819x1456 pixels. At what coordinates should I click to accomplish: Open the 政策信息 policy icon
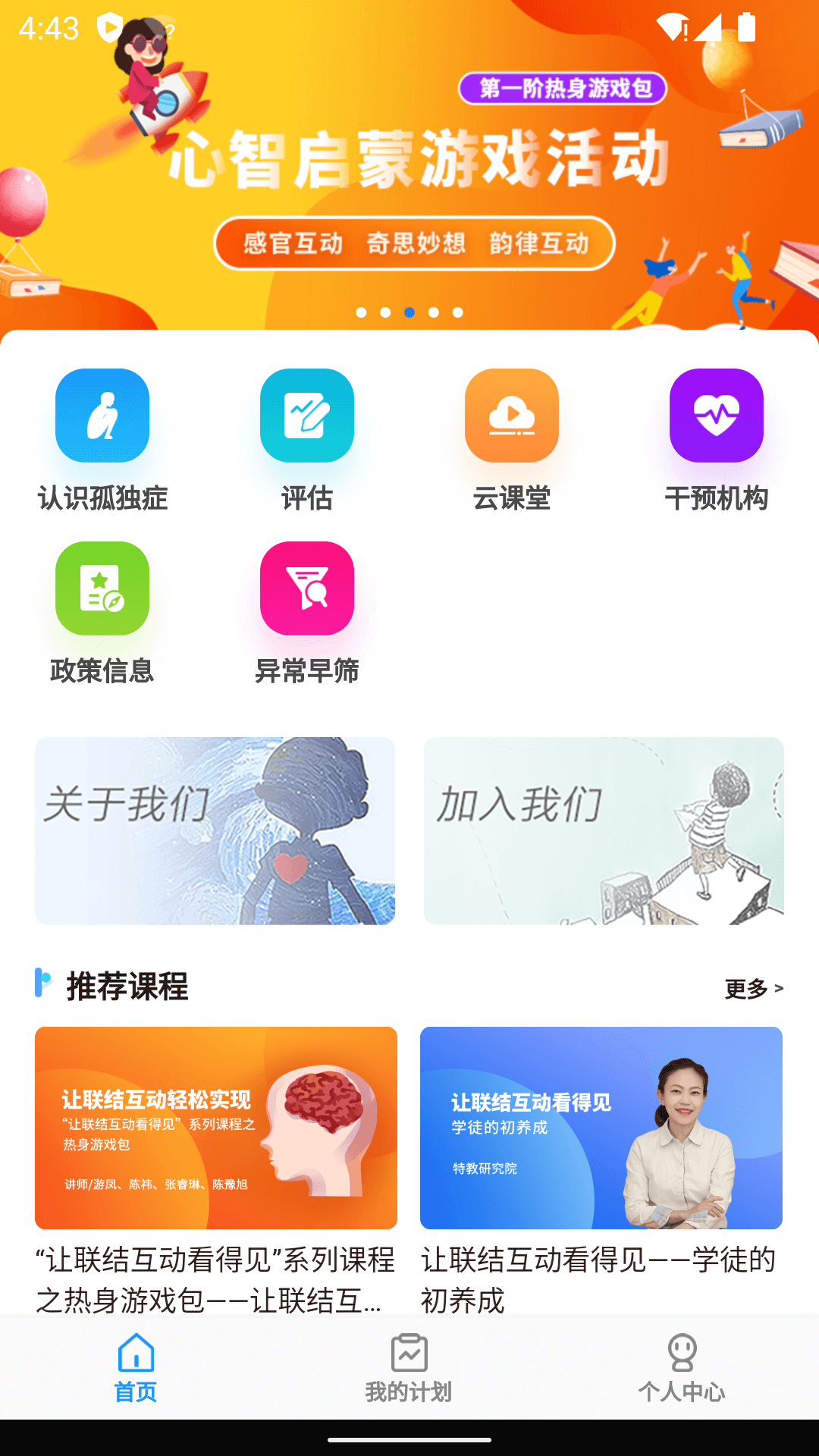[x=103, y=589]
